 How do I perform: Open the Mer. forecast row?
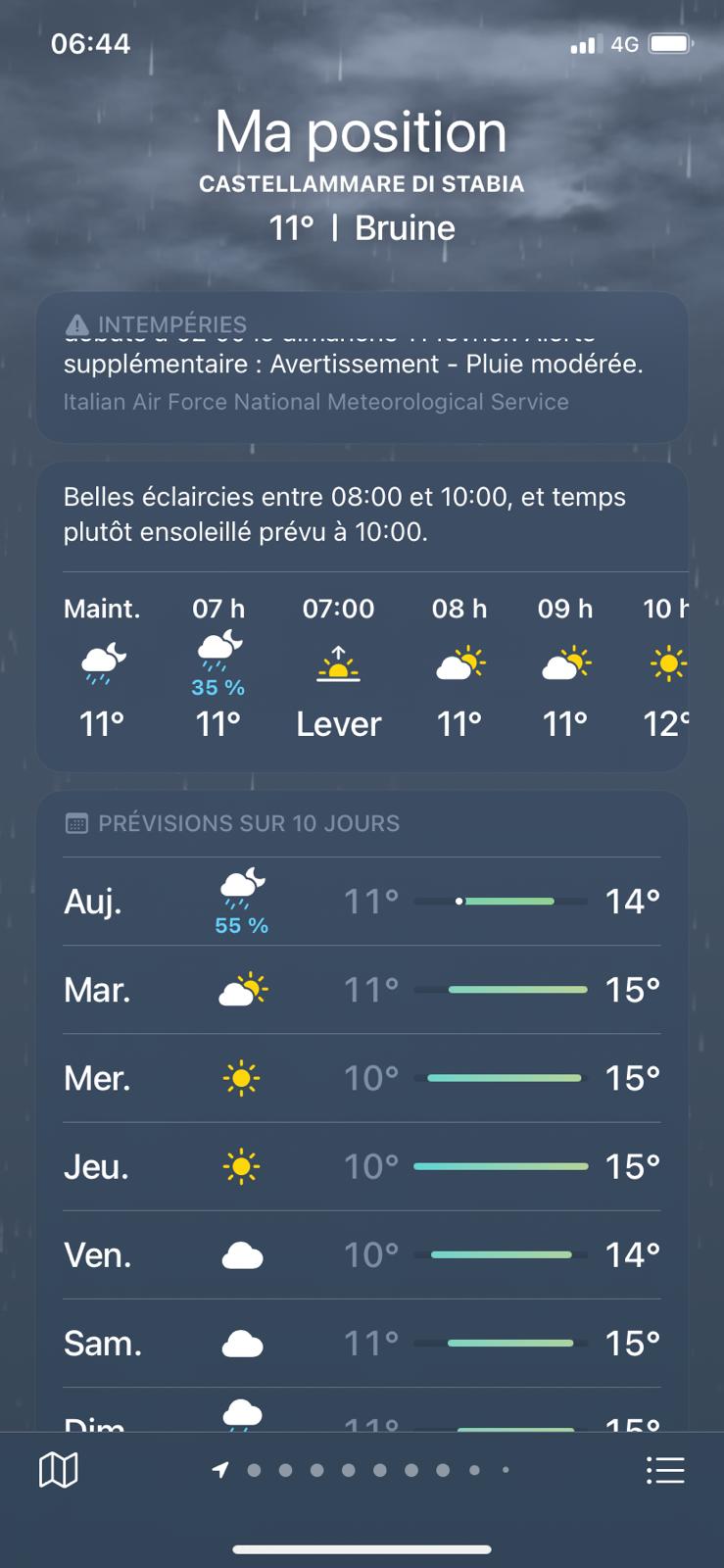pos(362,1078)
